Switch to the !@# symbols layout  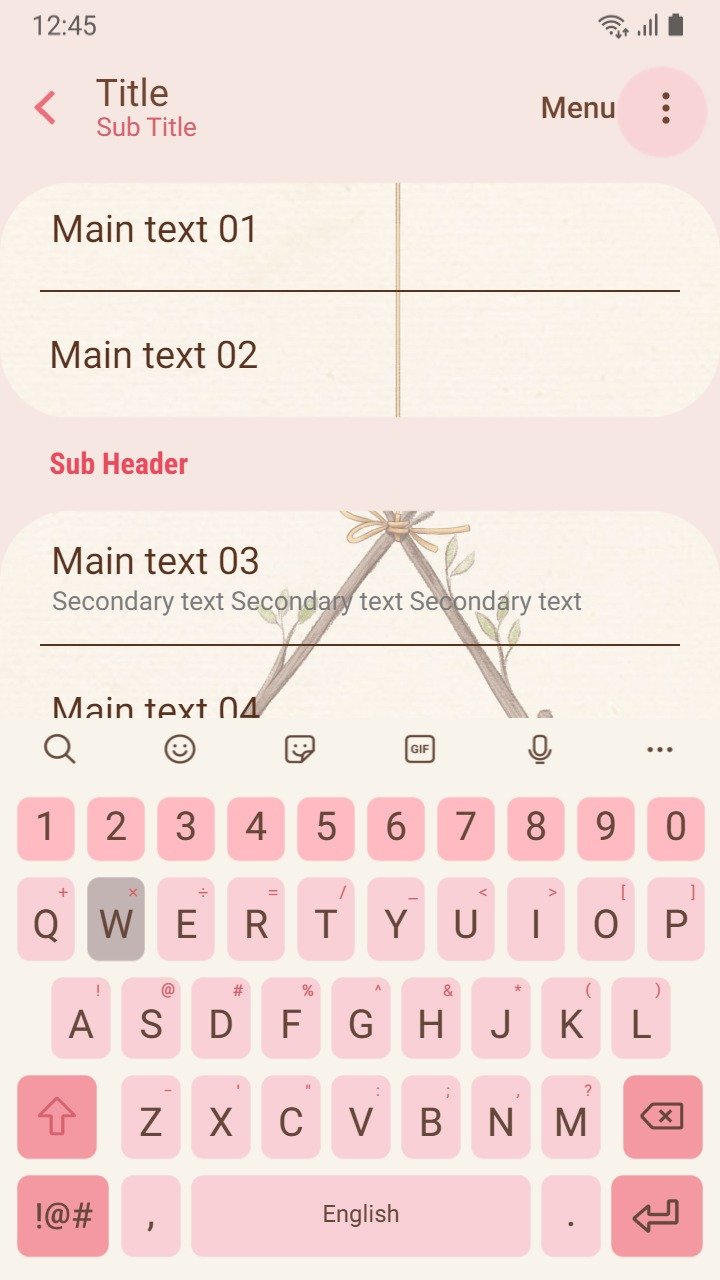tap(63, 1216)
